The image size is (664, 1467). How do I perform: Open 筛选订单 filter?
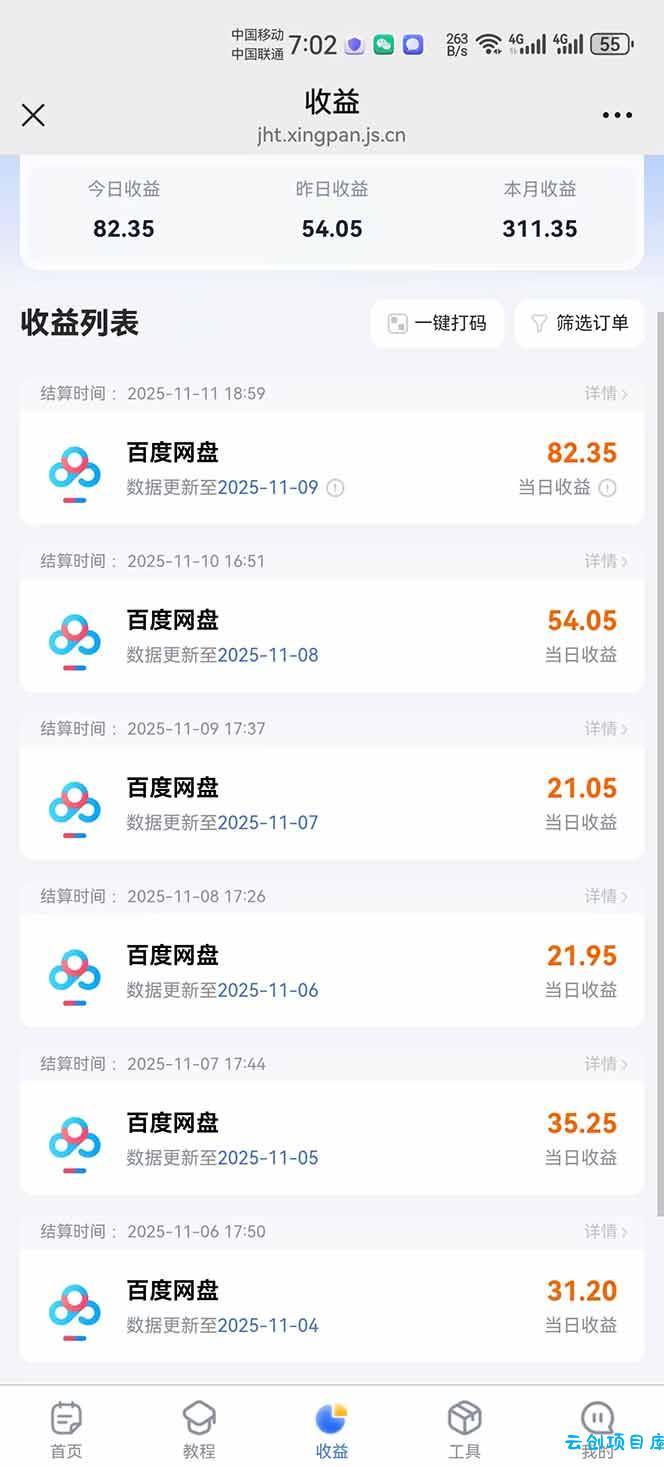[x=580, y=323]
